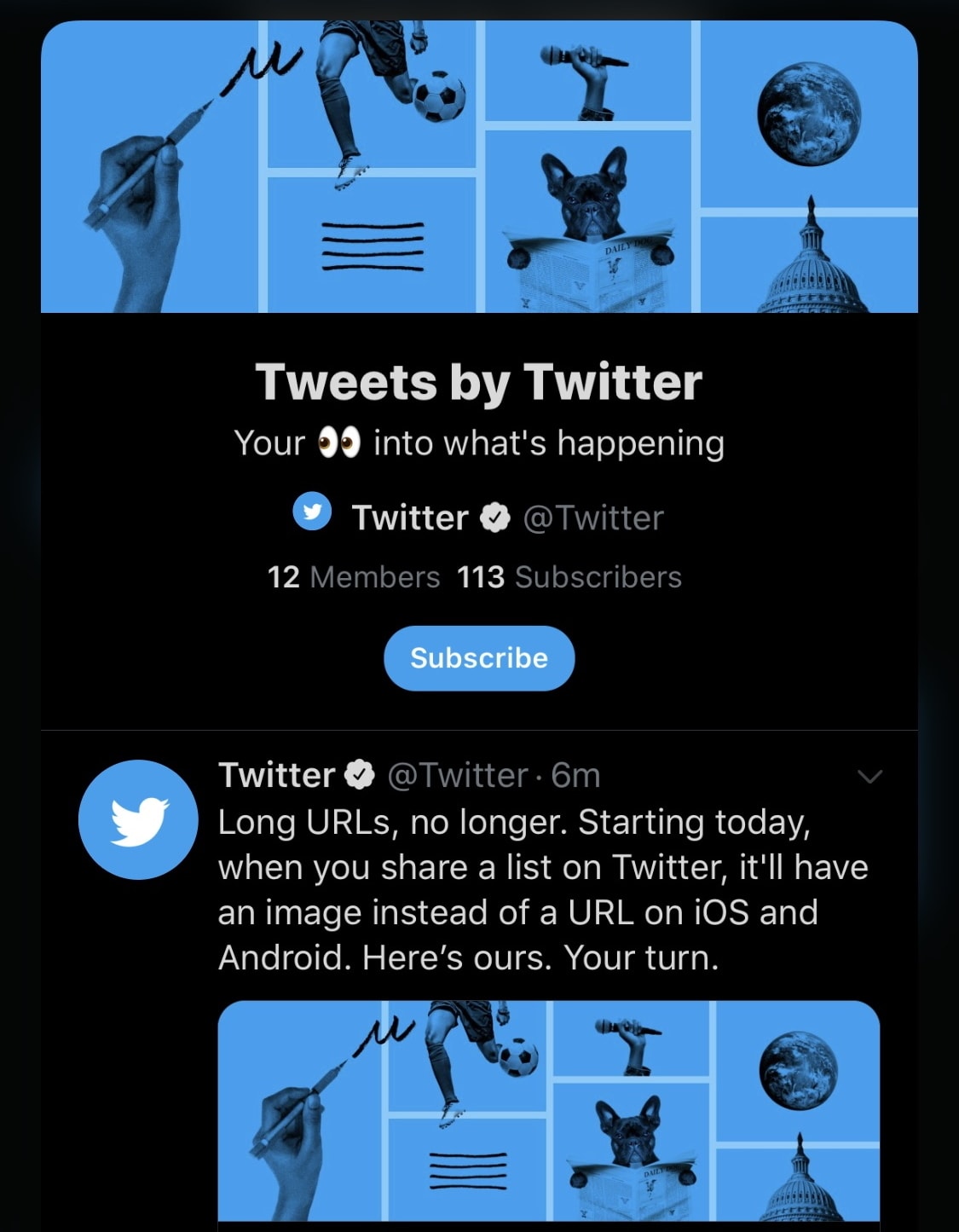Click the Twitter bird avatar in the list header
The image size is (959, 1232).
tap(312, 516)
